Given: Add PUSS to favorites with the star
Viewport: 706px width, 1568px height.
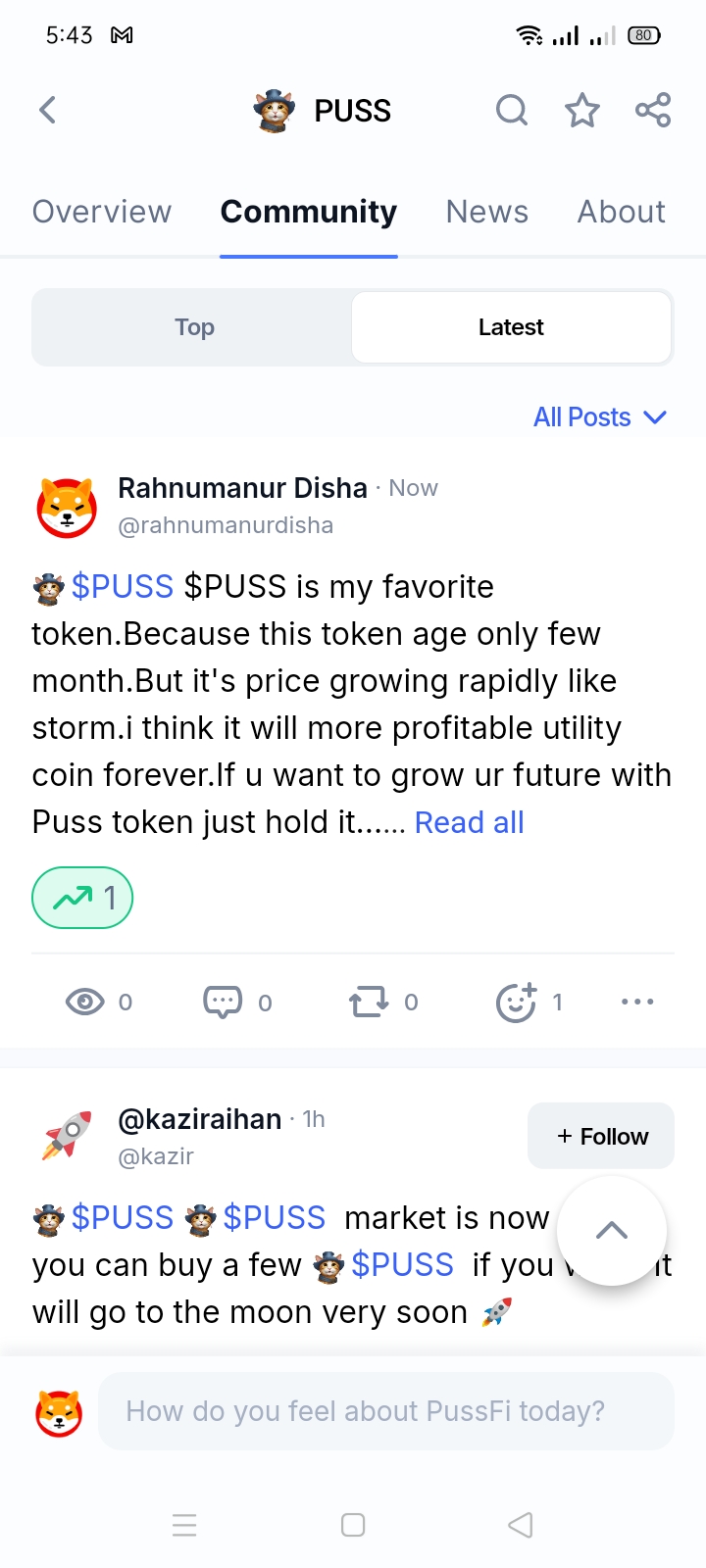Looking at the screenshot, I should pyautogui.click(x=581, y=110).
